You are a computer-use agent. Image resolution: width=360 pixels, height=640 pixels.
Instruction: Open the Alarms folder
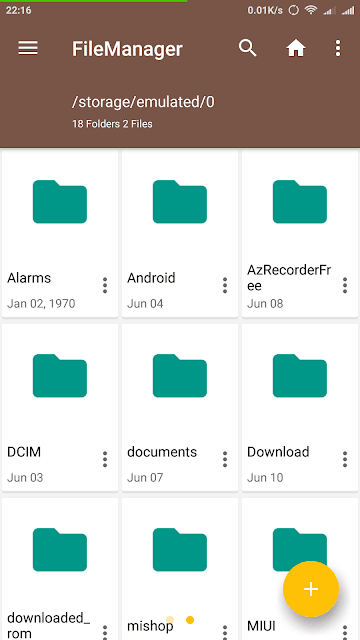(x=60, y=234)
